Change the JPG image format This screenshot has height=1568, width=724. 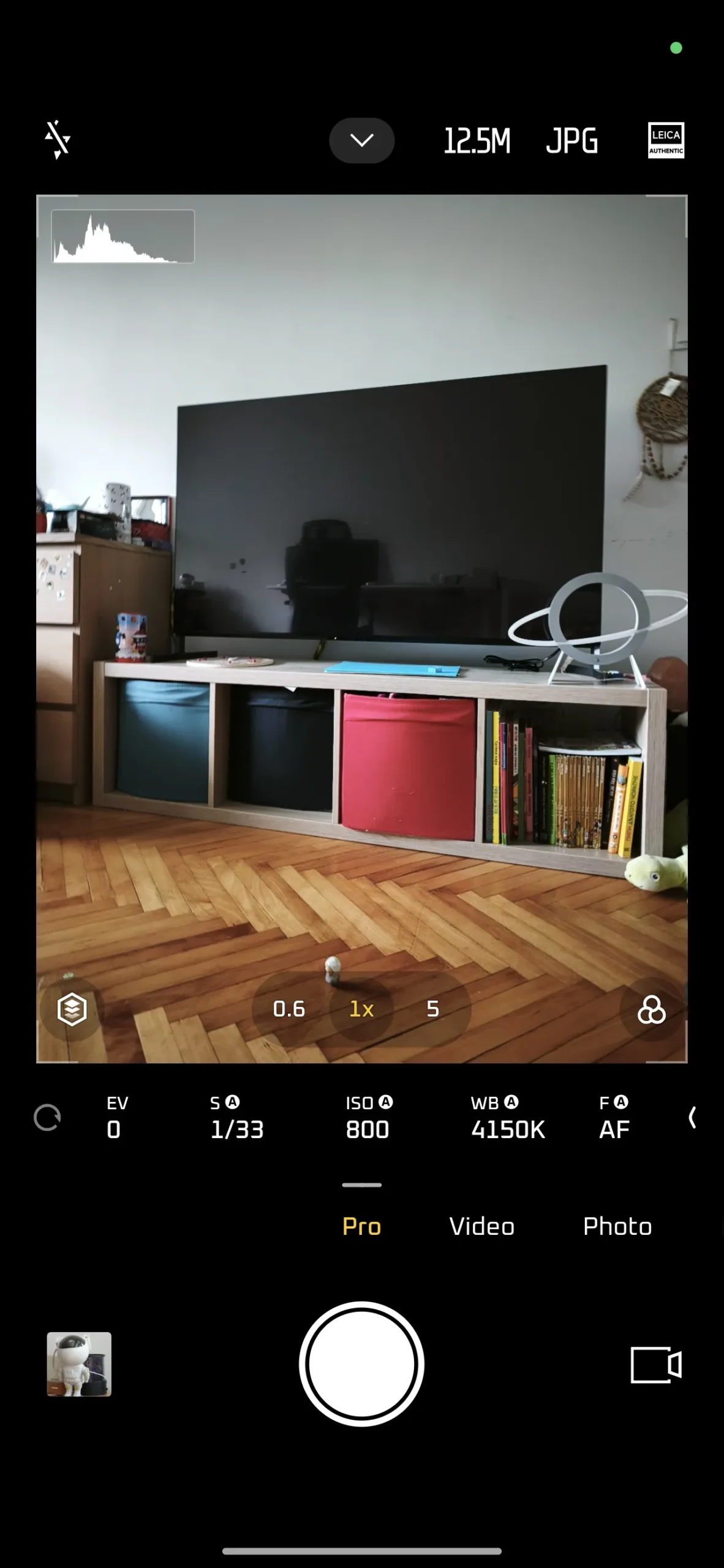pyautogui.click(x=571, y=141)
